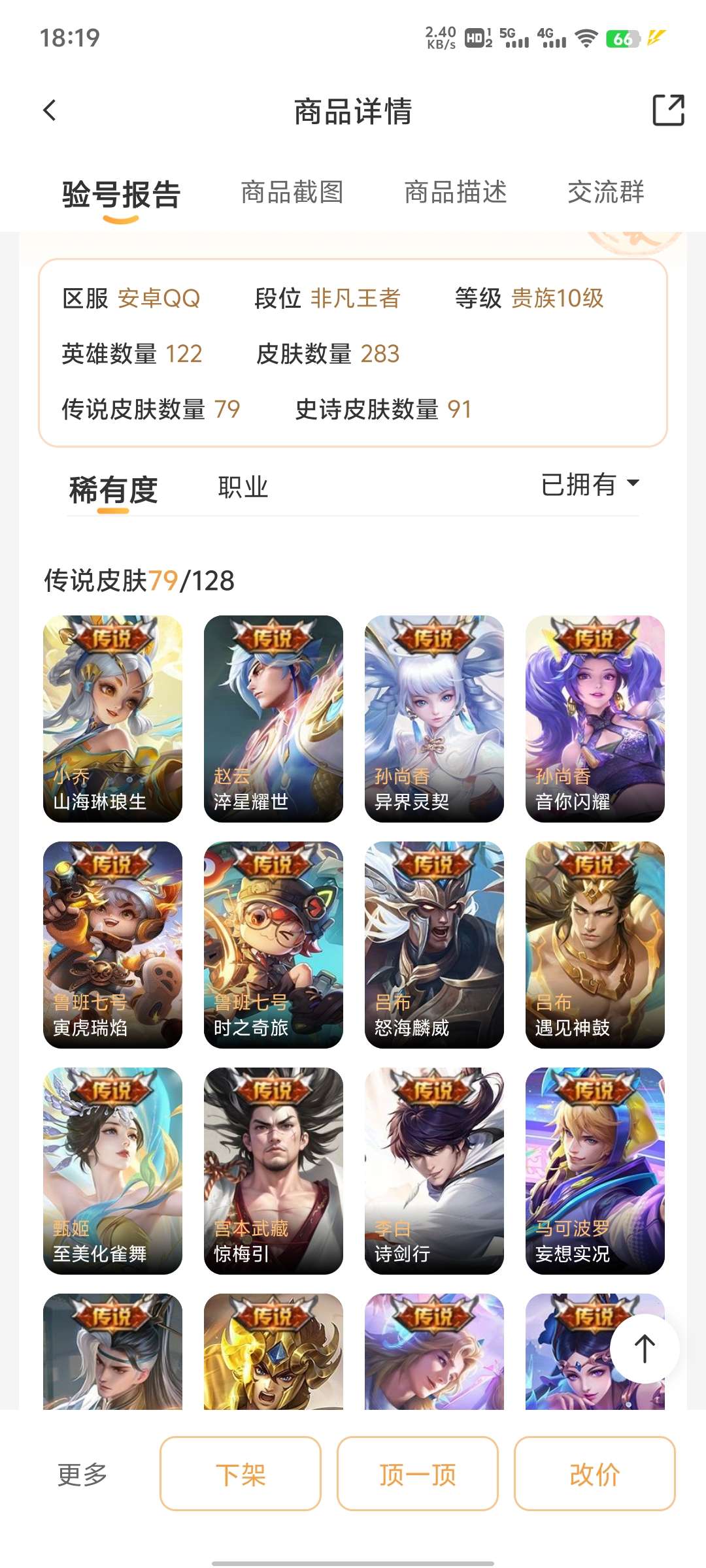The width and height of the screenshot is (706, 1568).
Task: Switch to the 职业 filter tab
Action: coord(243,487)
